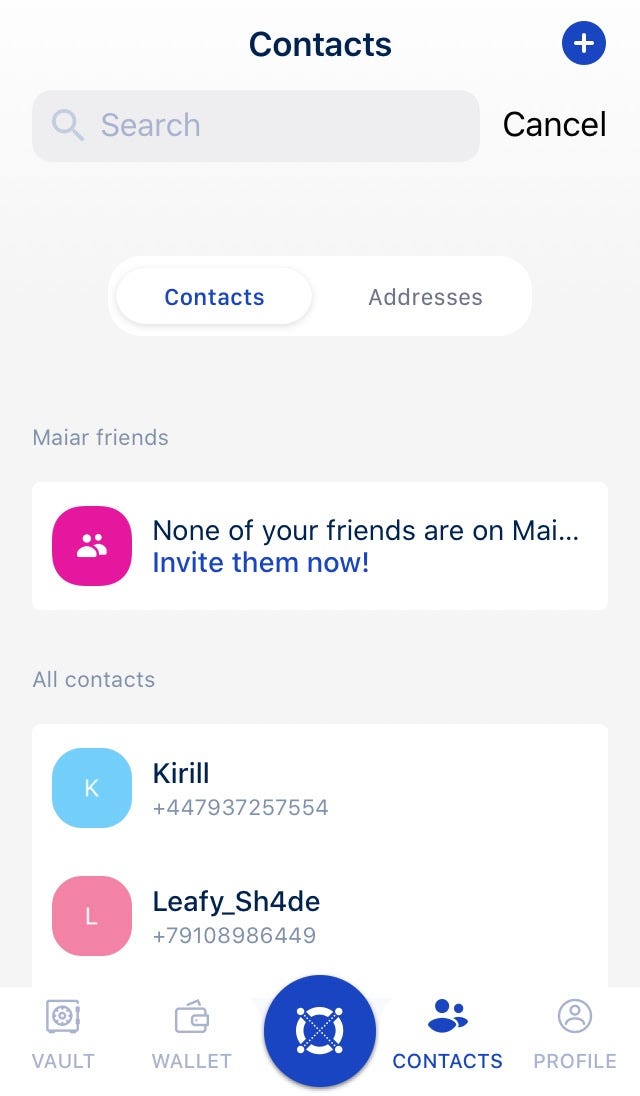This screenshot has height=1096, width=640.
Task: Switch to the Addresses segment
Action: pyautogui.click(x=425, y=297)
